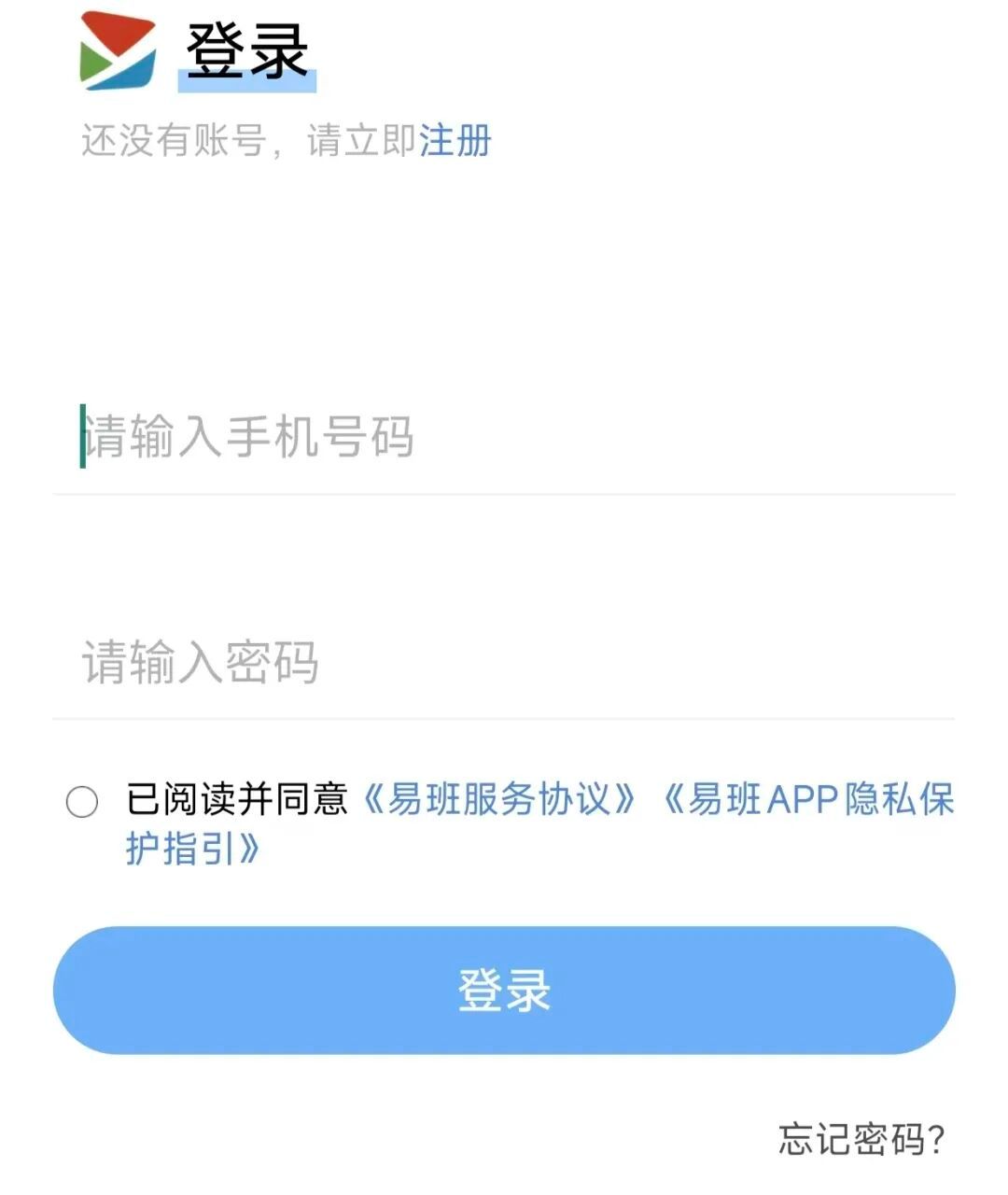Tap the blue 登录 login button
The width and height of the screenshot is (1008, 1195).
click(504, 990)
